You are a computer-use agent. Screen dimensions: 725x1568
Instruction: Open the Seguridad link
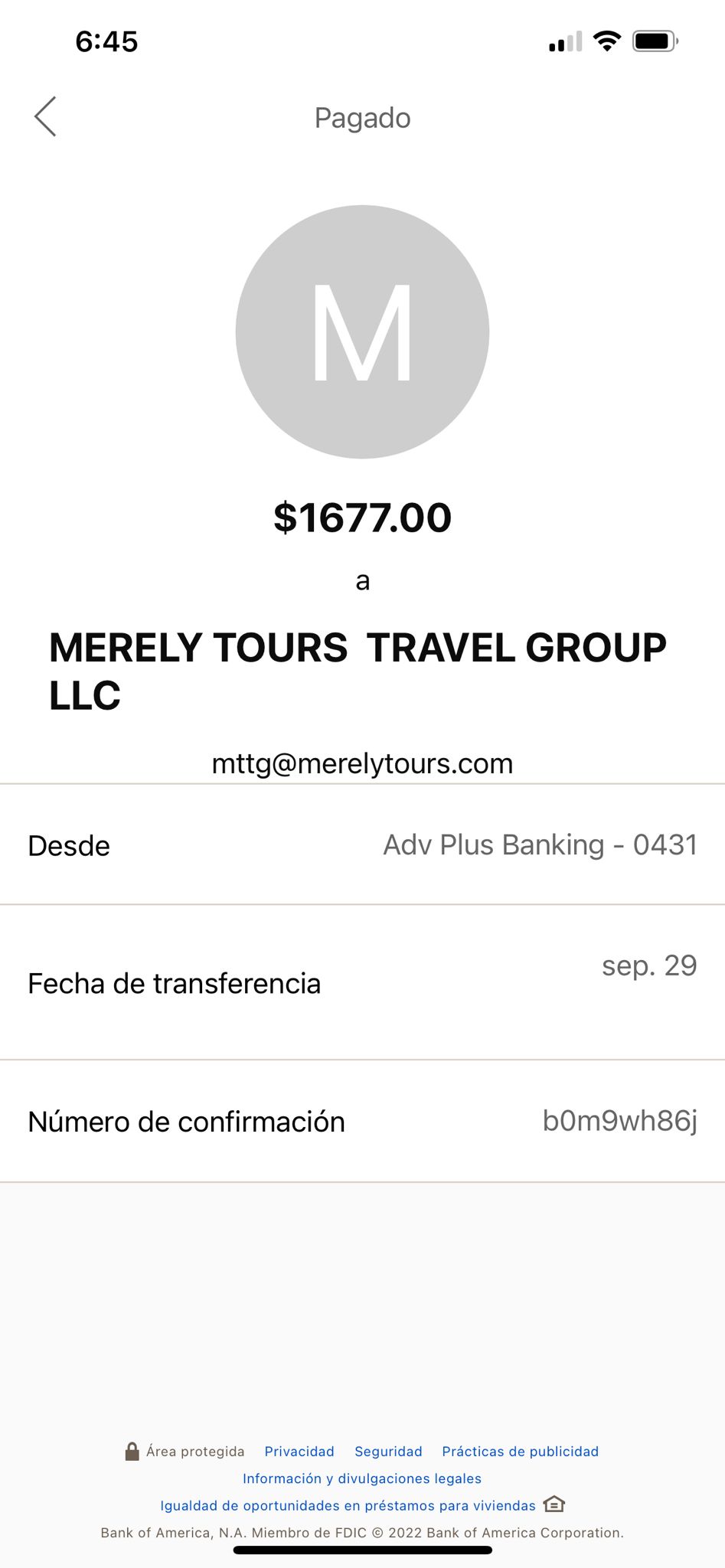(x=388, y=1452)
